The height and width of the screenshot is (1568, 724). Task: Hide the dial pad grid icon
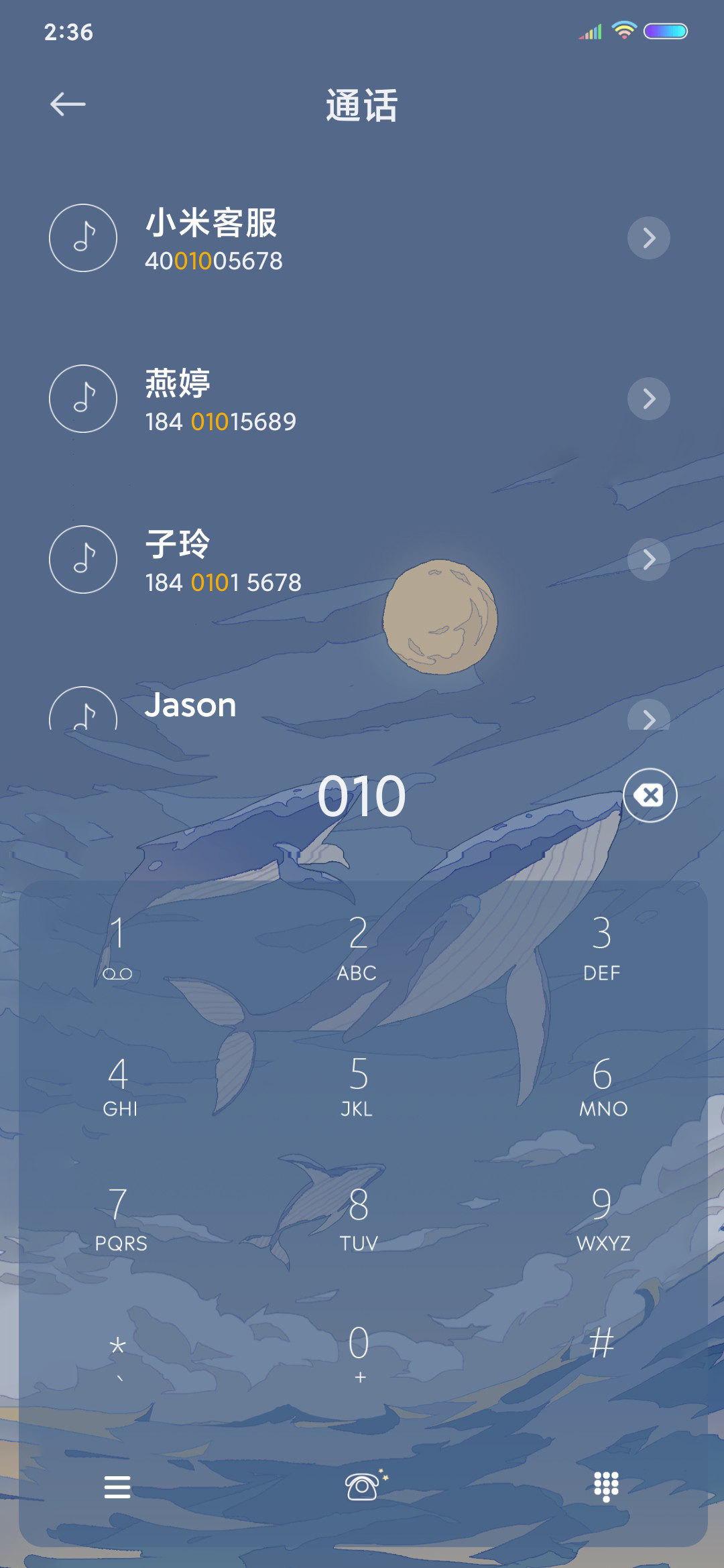tap(606, 1487)
